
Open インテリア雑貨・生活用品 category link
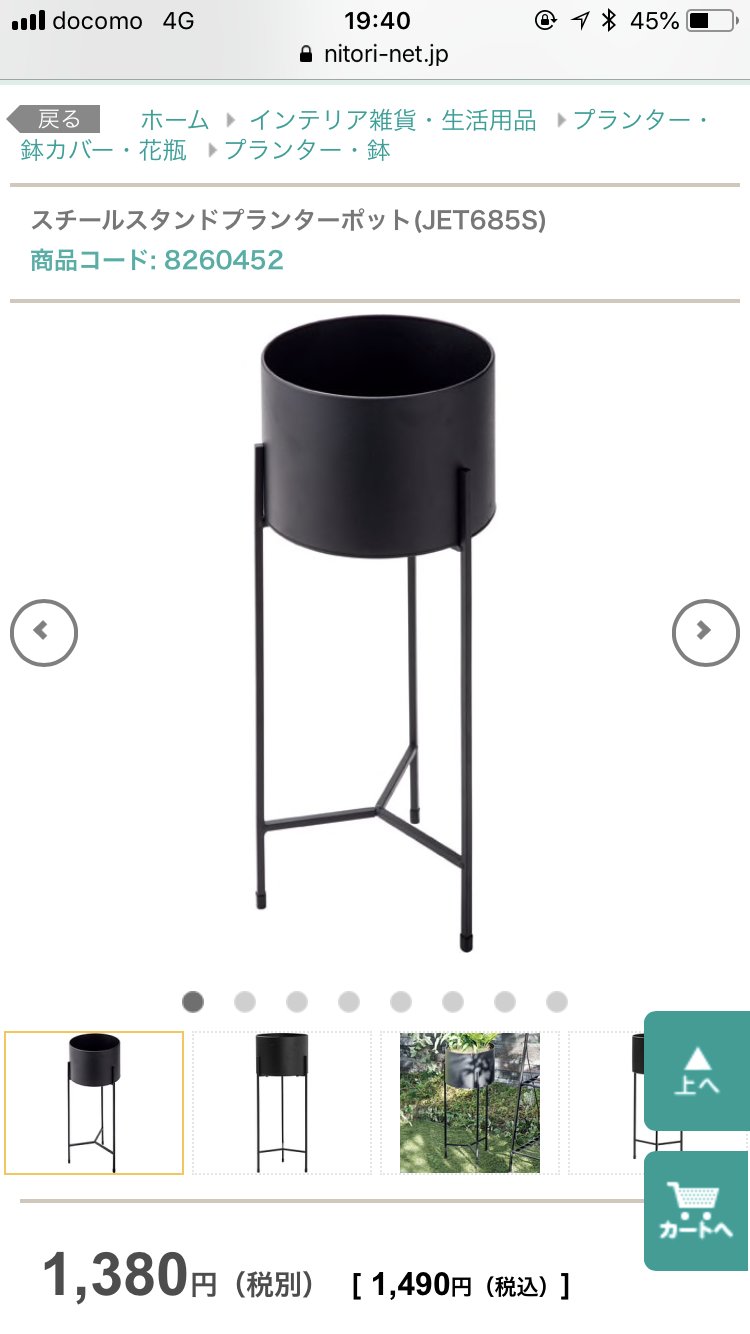(x=392, y=120)
